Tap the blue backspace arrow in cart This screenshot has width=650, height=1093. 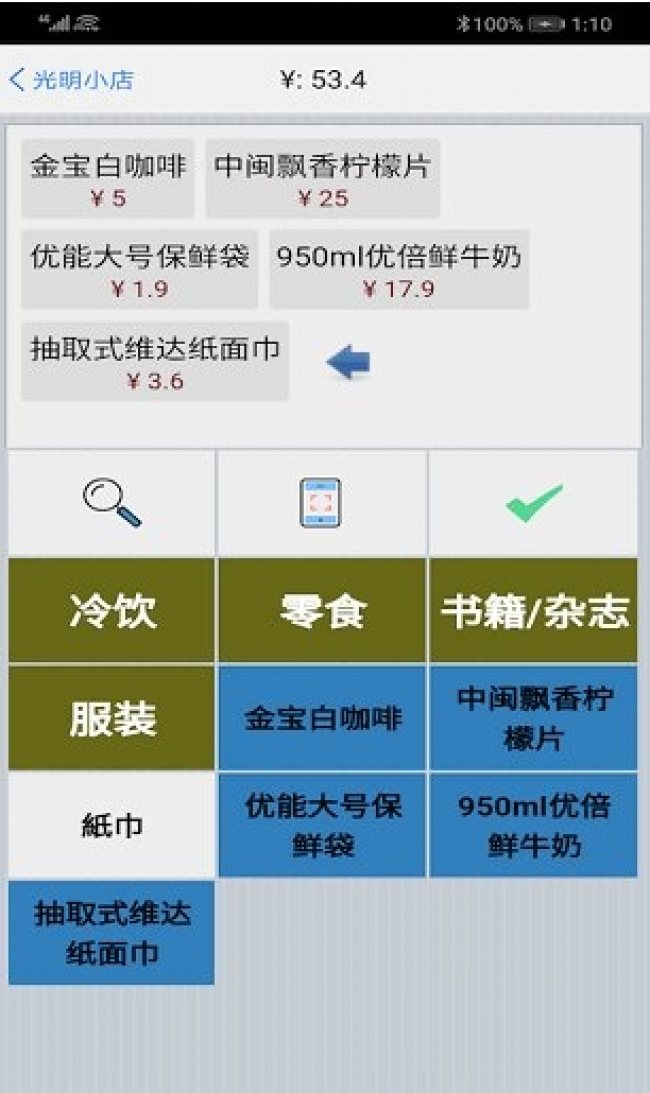(348, 364)
